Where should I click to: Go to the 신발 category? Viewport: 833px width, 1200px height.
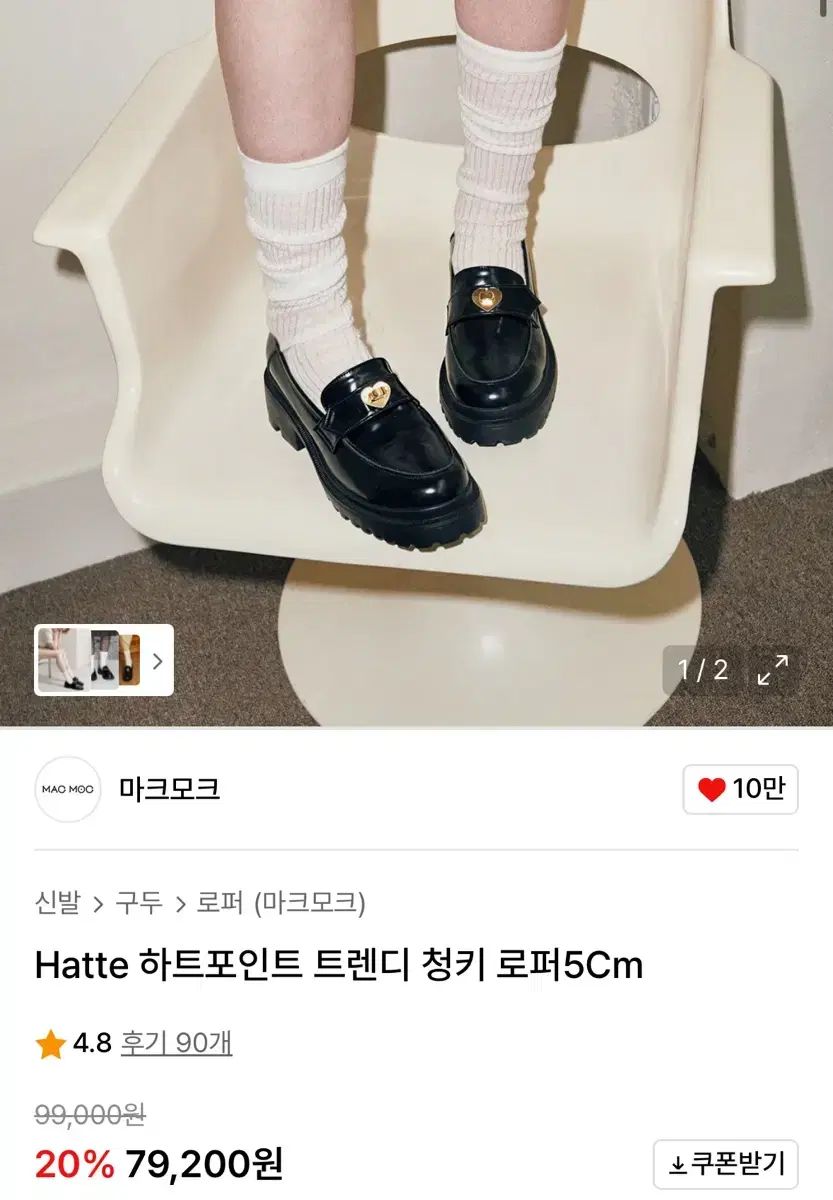point(57,904)
